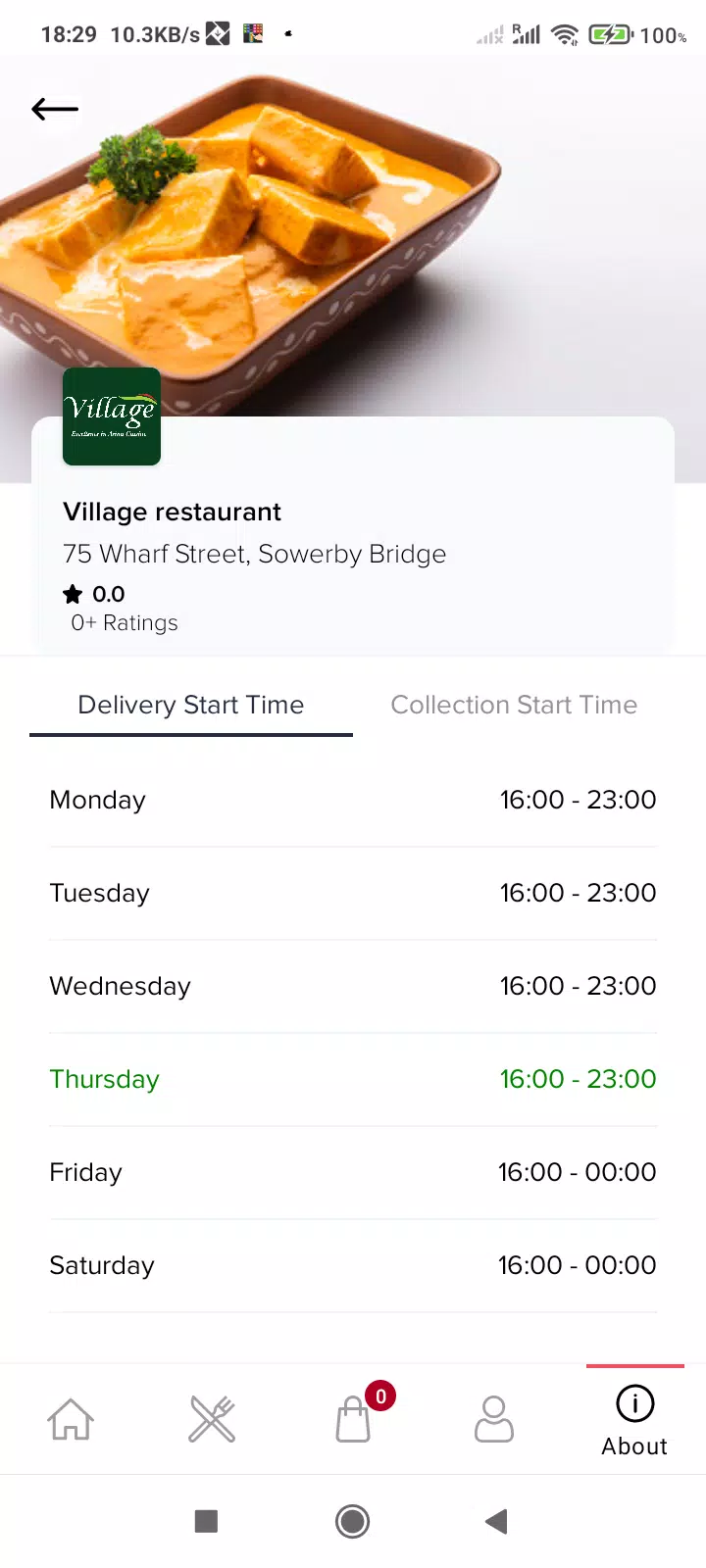This screenshot has height=1568, width=706.
Task: Open the user profile tab
Action: (x=494, y=1419)
